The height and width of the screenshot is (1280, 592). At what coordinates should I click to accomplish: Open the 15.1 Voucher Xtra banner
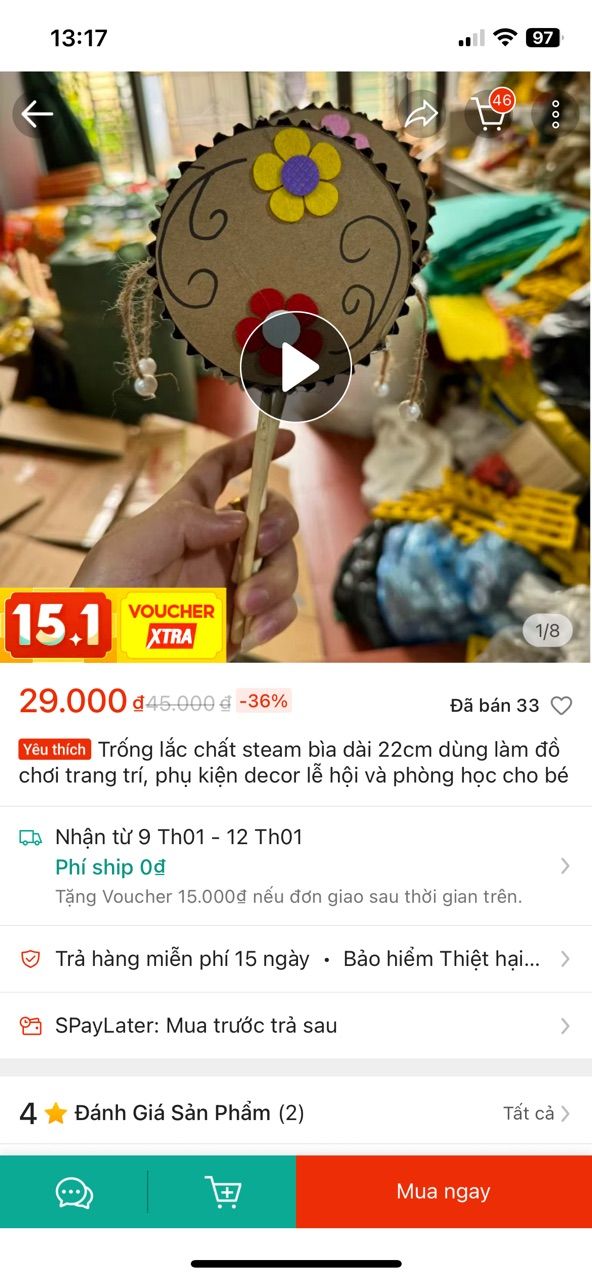coord(113,625)
